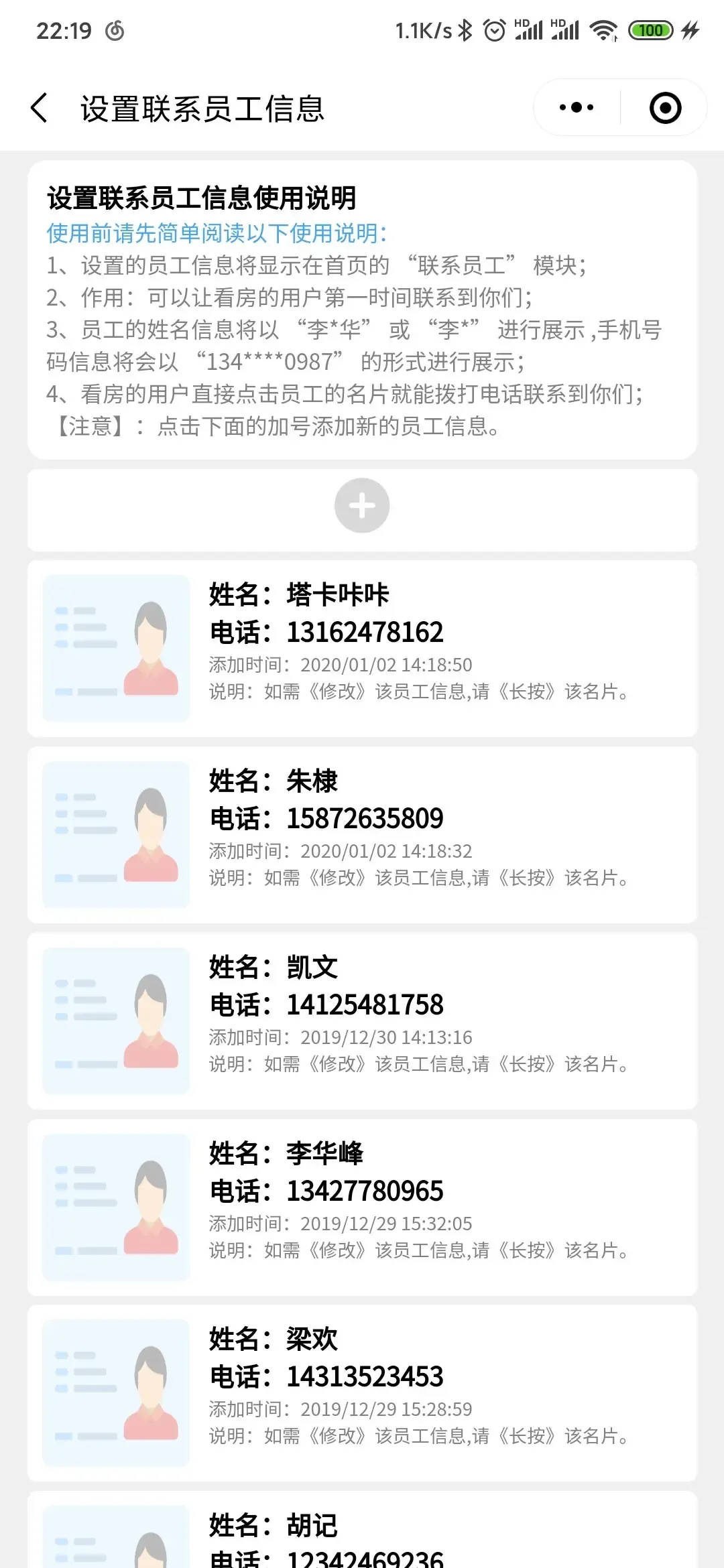Tap 梁欢's avatar thumbnail

tap(115, 1392)
